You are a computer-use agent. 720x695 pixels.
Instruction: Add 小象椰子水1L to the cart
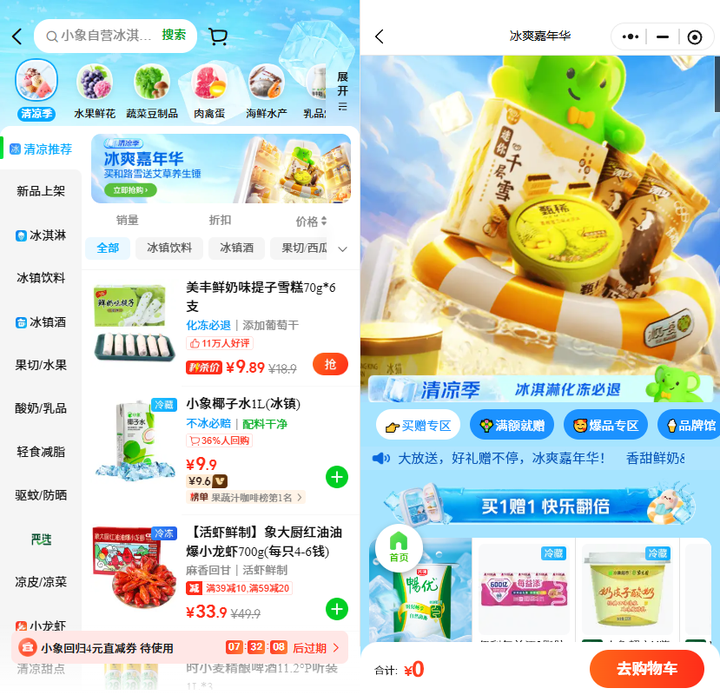[x=337, y=477]
